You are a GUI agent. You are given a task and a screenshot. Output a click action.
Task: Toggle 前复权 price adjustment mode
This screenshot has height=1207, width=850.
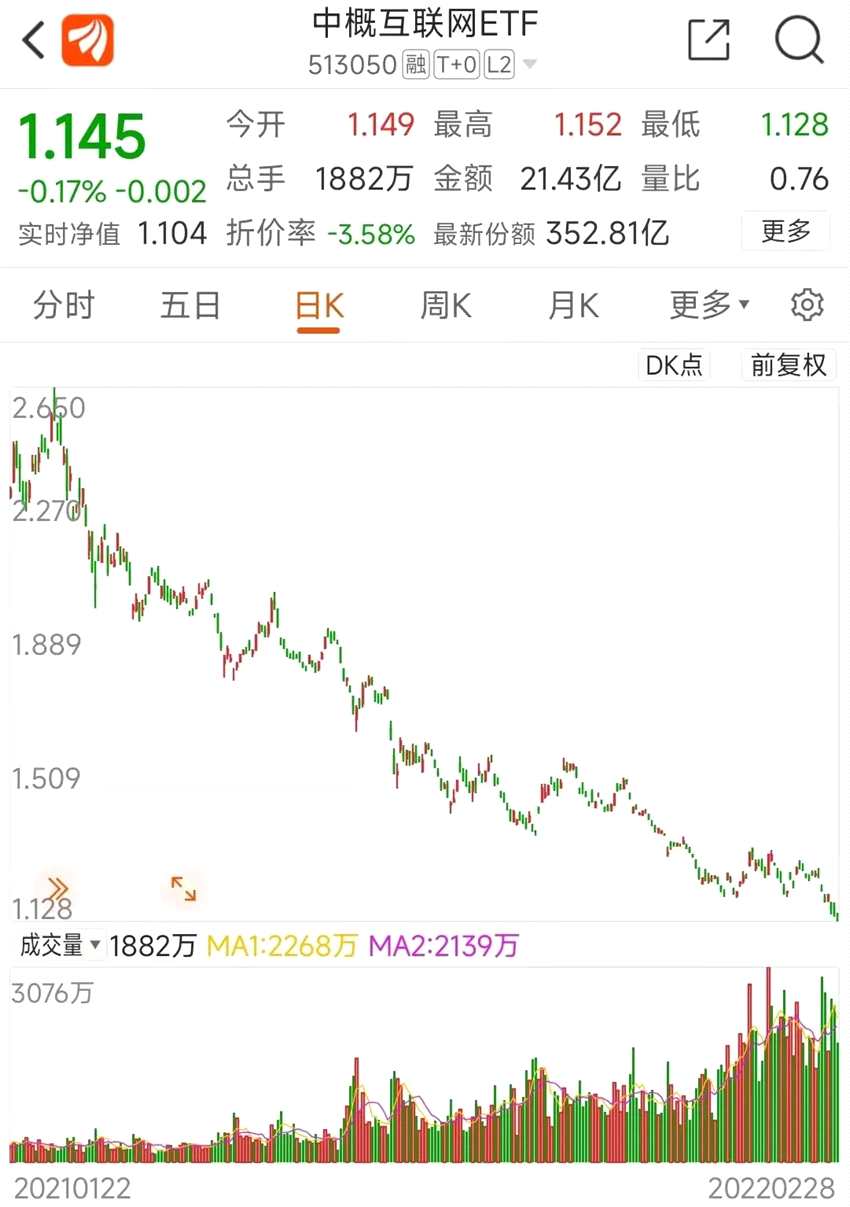click(787, 364)
